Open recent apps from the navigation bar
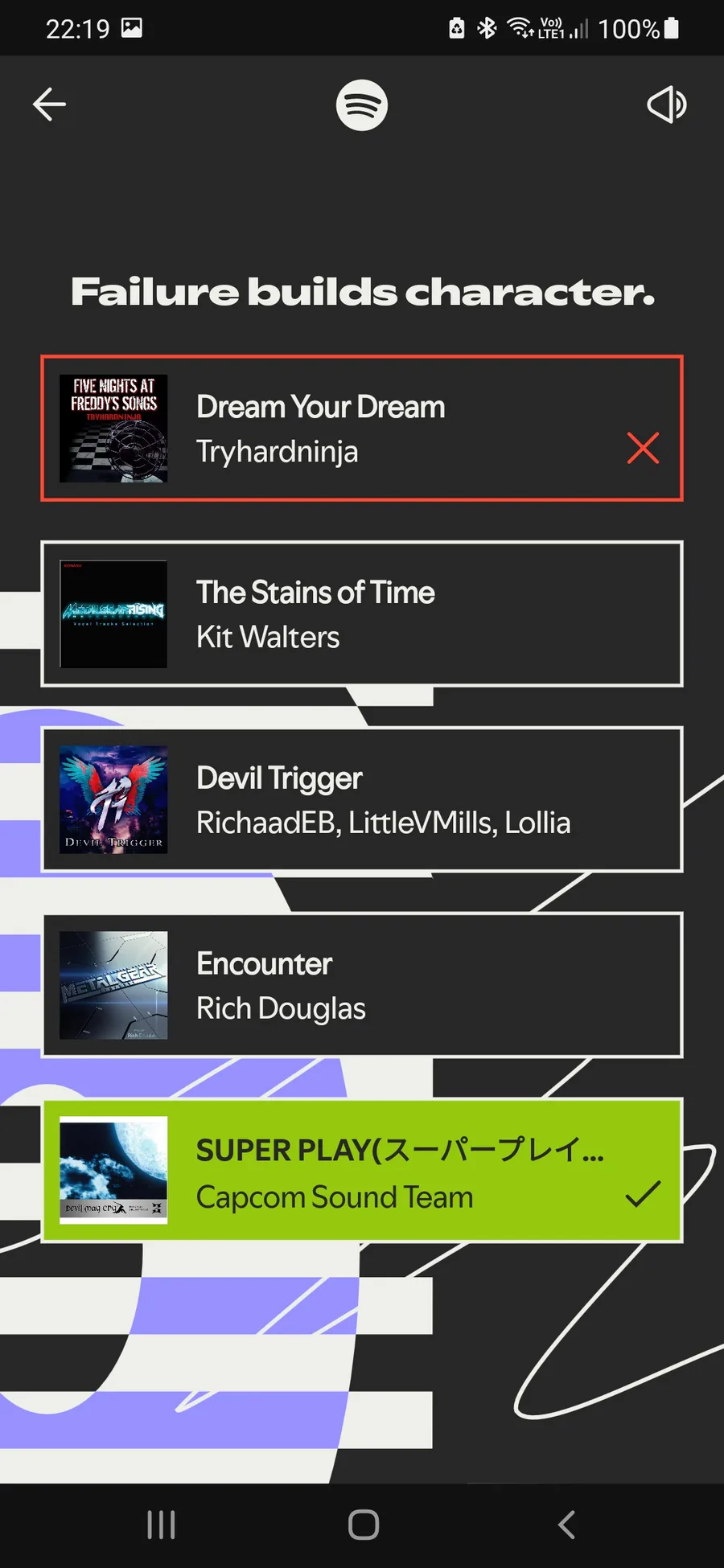724x1568 pixels. (x=161, y=1525)
